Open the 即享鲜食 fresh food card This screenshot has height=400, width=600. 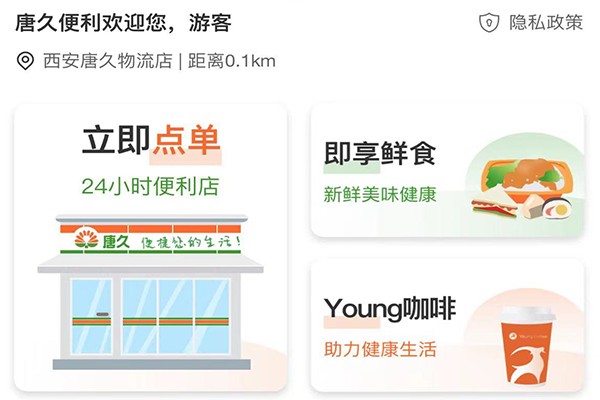point(447,170)
